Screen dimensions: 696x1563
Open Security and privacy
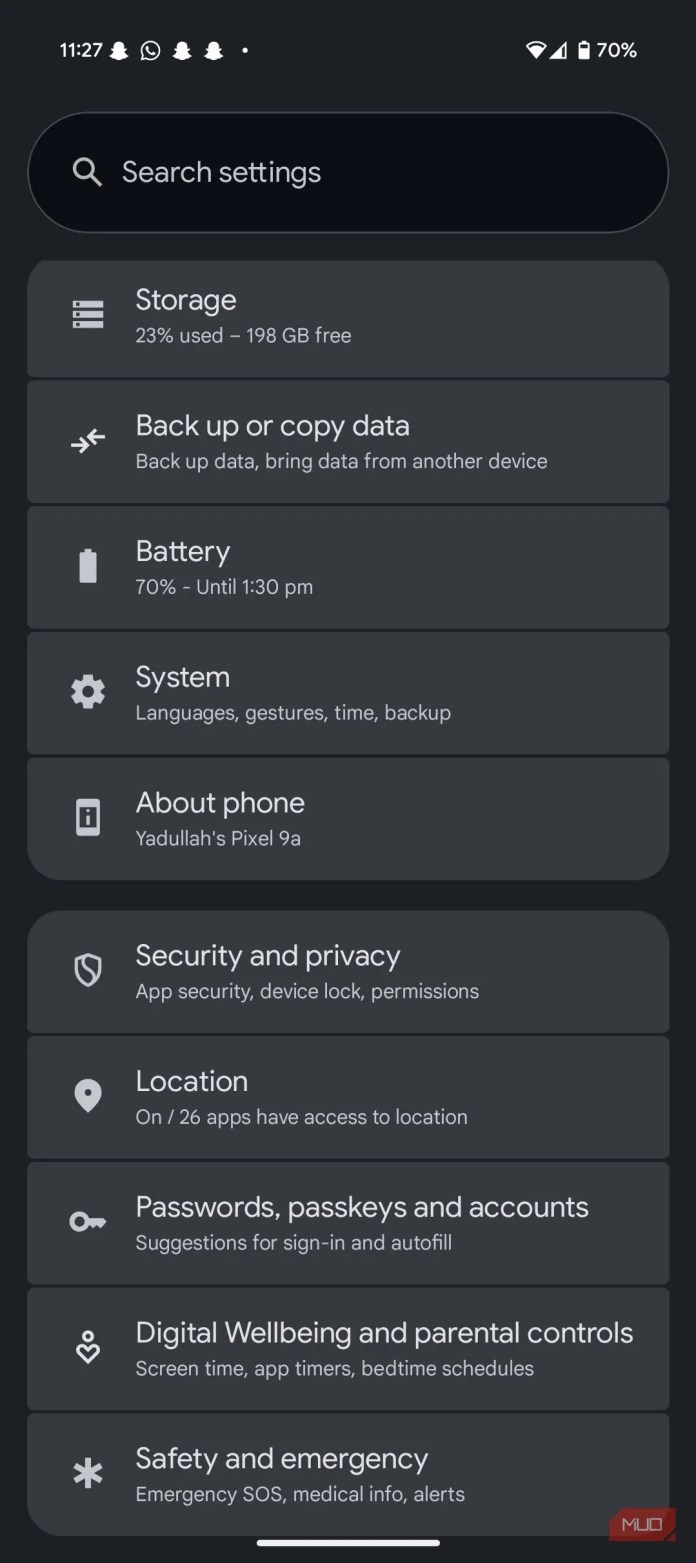348,972
